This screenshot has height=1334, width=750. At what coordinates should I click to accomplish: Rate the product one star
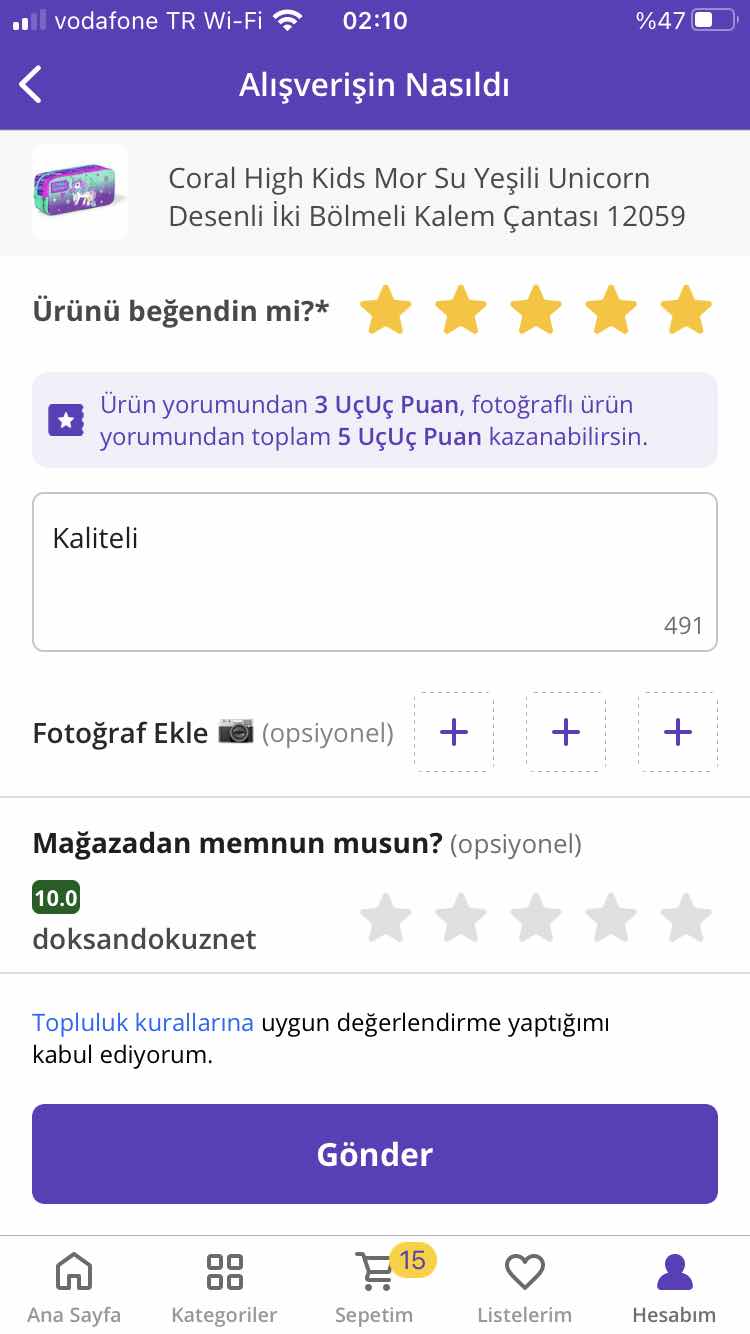[385, 311]
